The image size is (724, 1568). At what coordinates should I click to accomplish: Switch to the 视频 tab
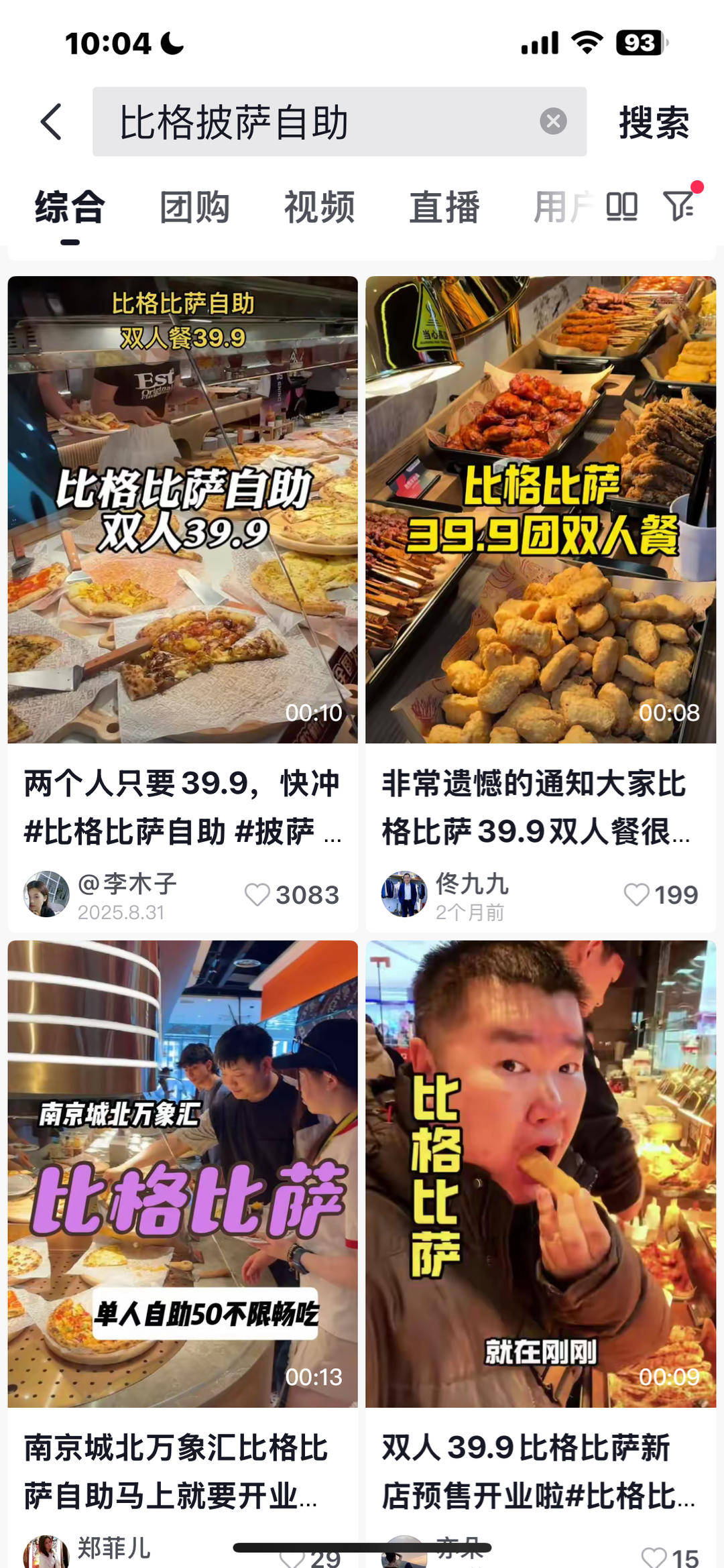tap(319, 206)
